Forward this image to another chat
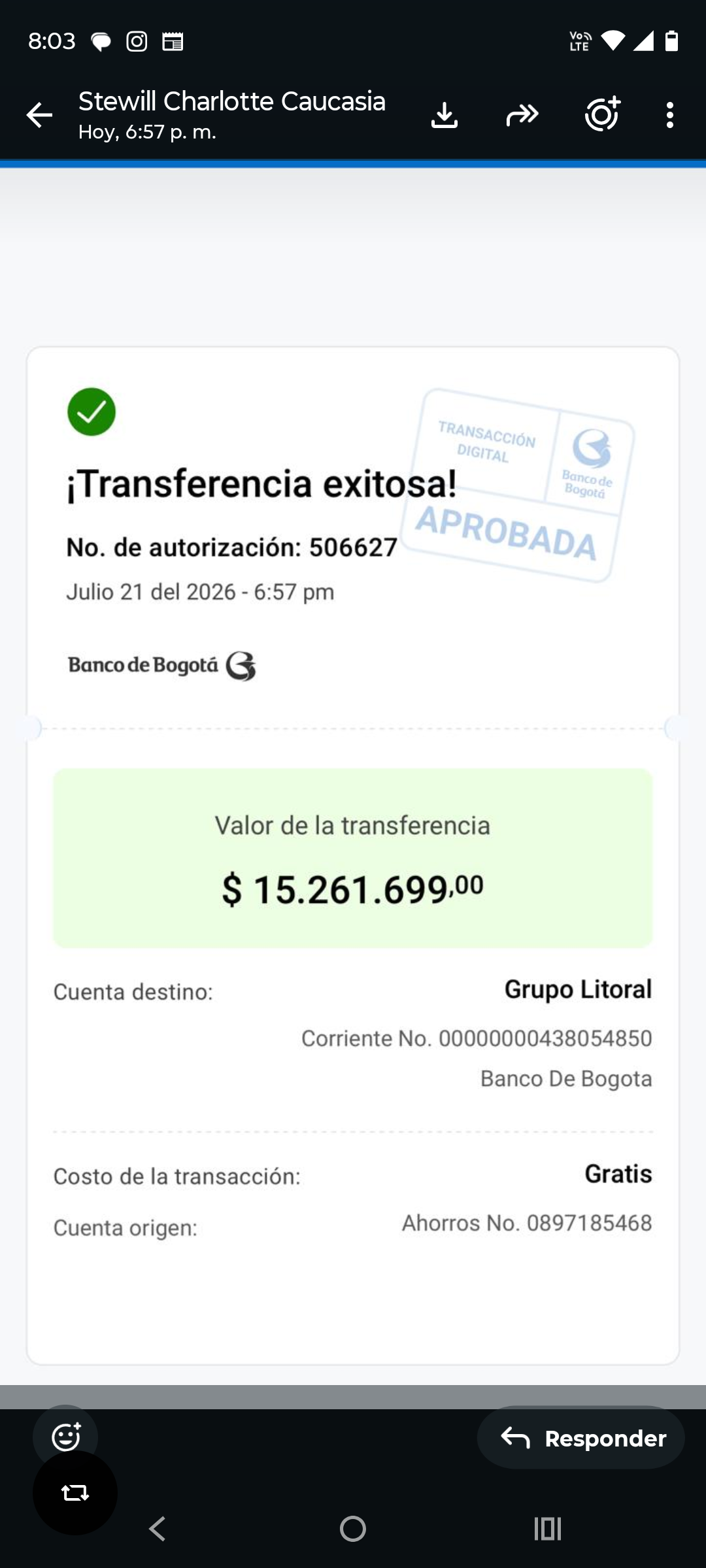 (x=522, y=115)
